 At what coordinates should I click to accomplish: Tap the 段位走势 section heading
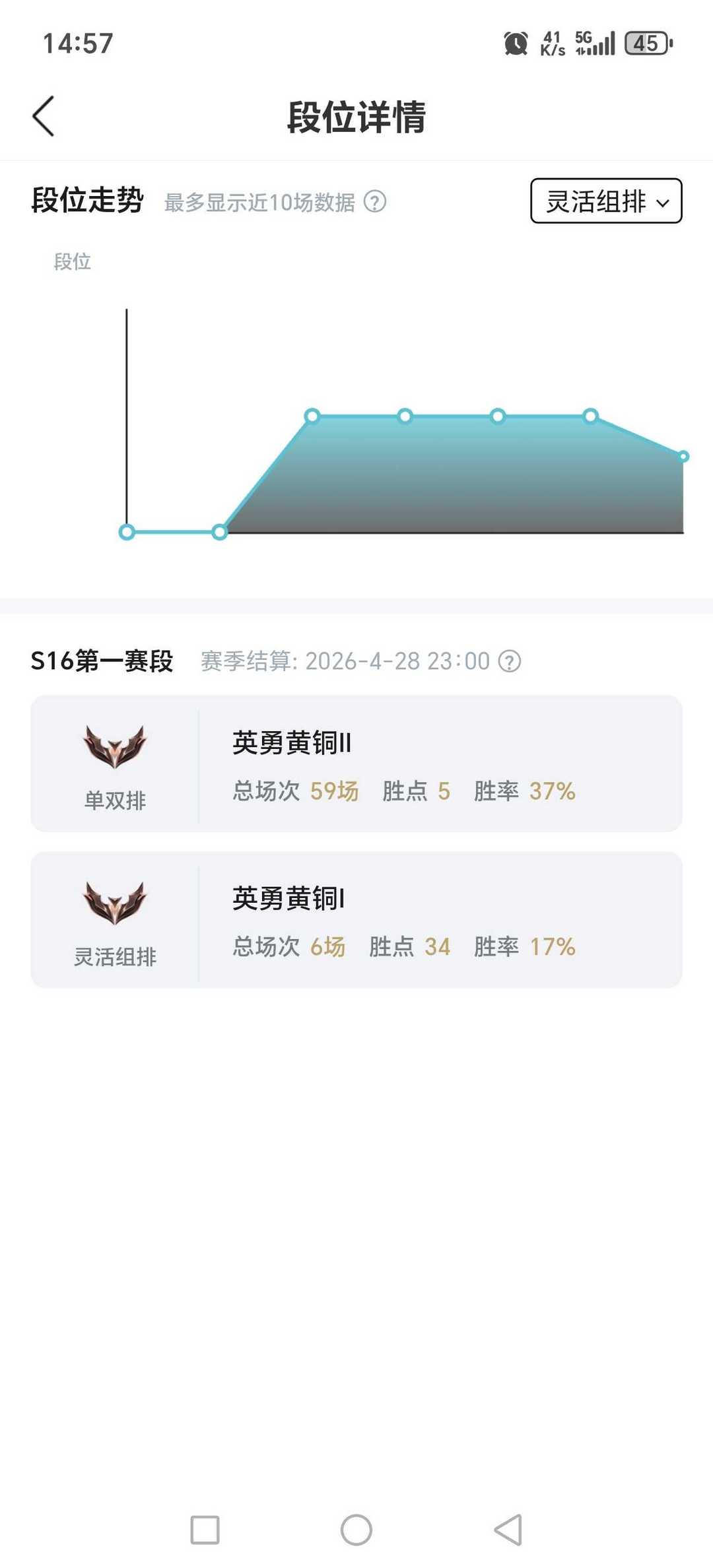coord(87,202)
